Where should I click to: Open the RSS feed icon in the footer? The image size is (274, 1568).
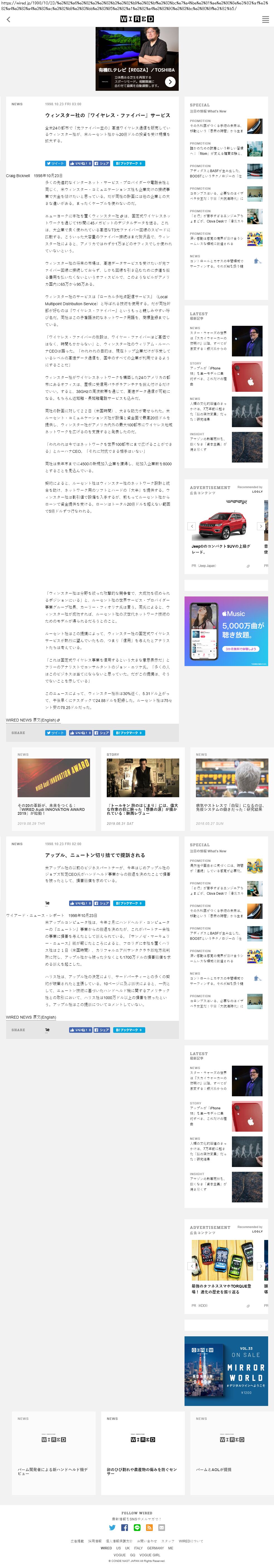tap(149, 1528)
